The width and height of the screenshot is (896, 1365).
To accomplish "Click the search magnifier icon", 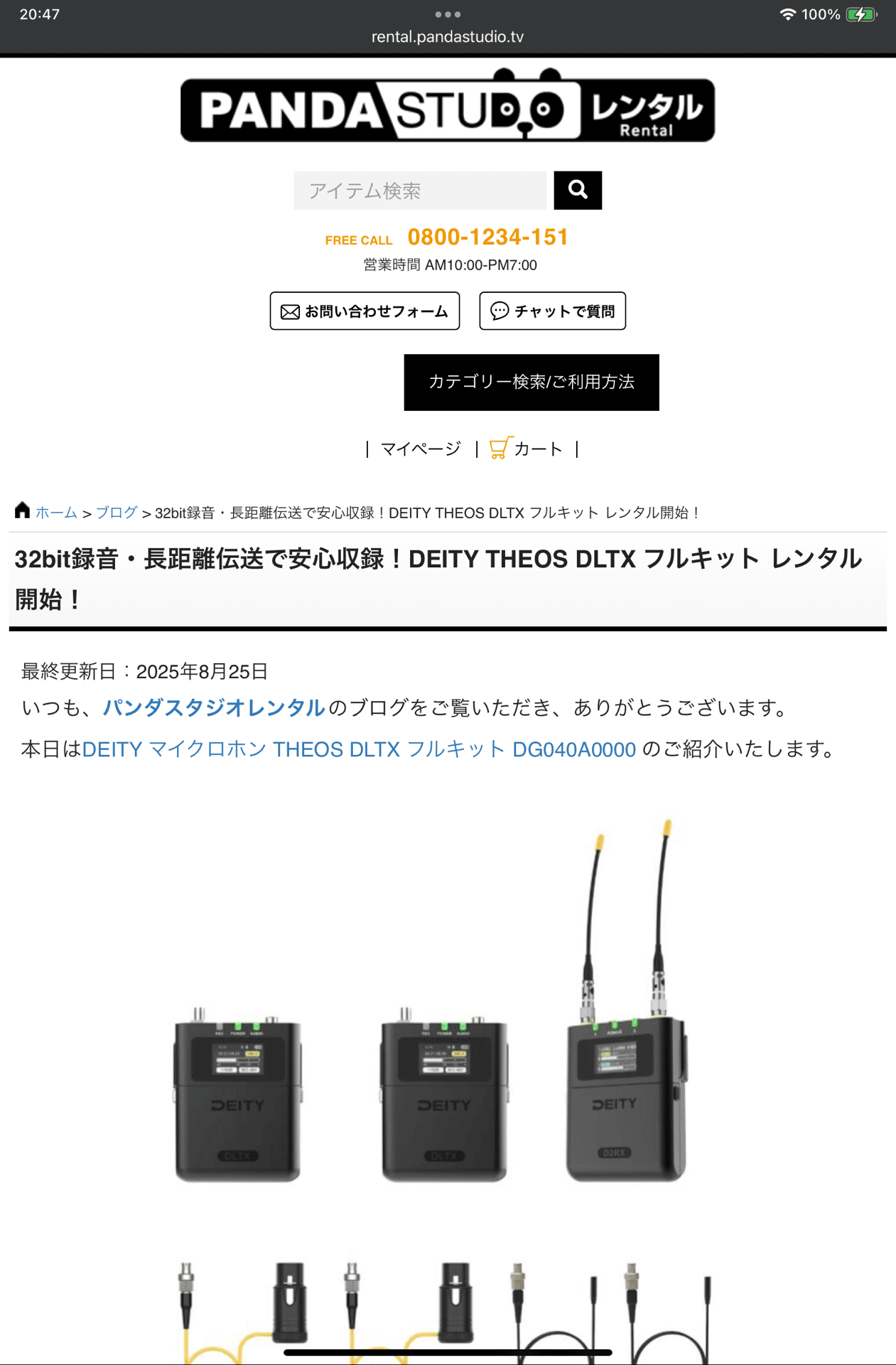I will (x=578, y=190).
